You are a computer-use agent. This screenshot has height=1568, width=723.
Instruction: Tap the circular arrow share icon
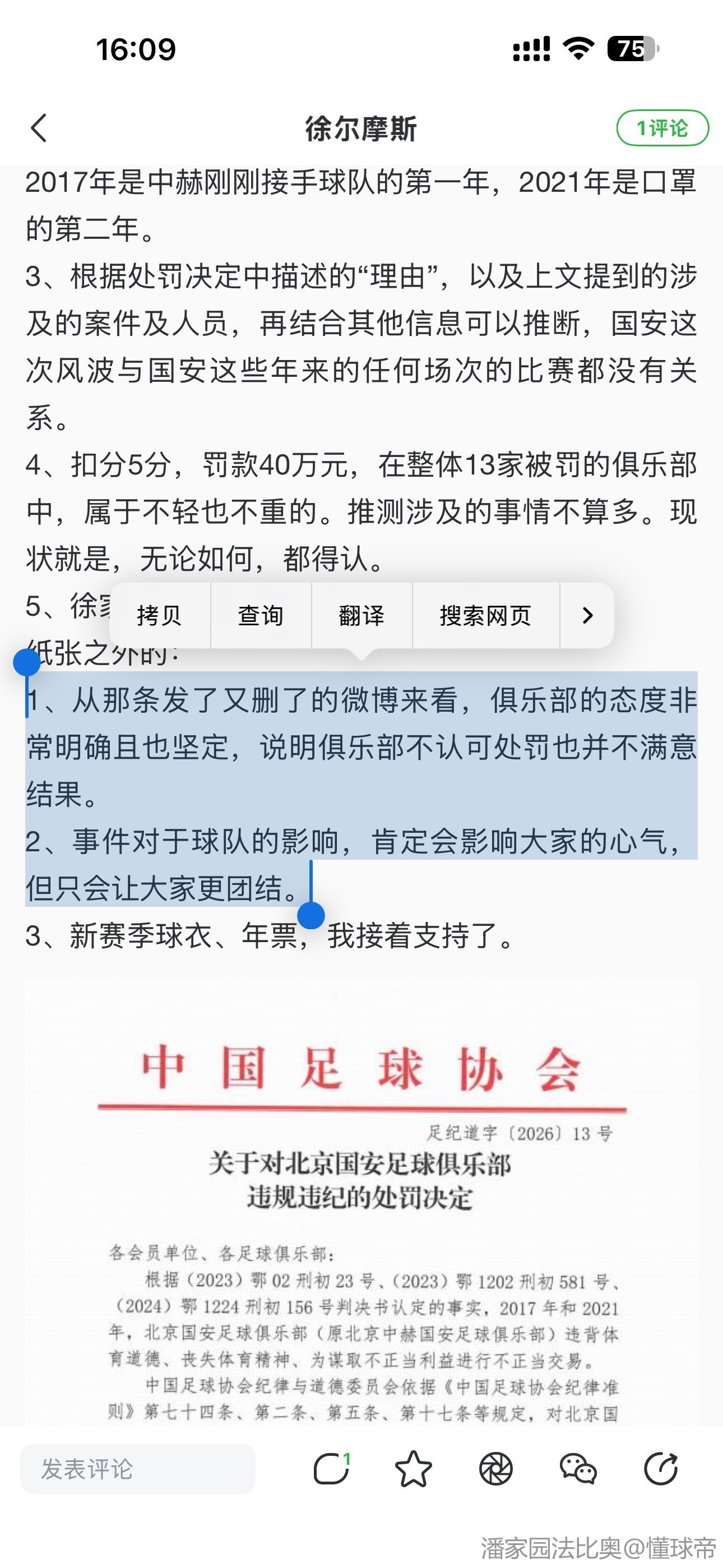(660, 1469)
